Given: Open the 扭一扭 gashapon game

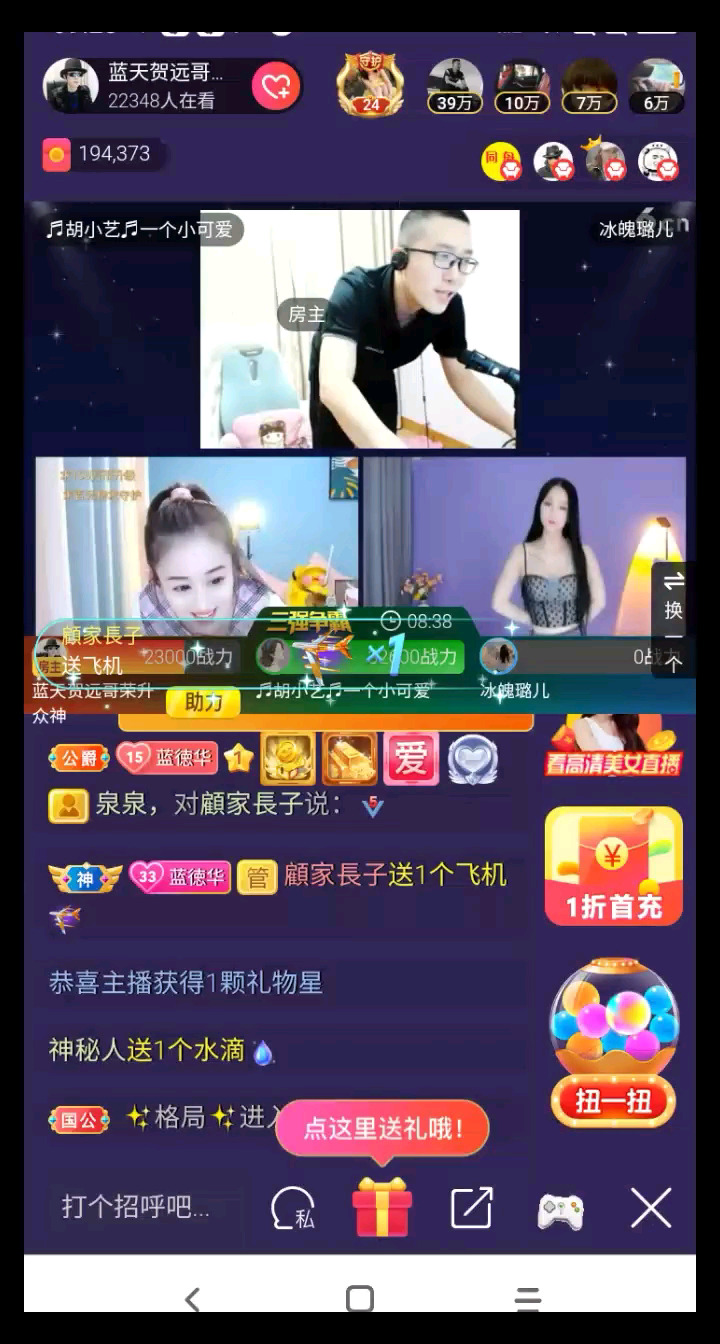Looking at the screenshot, I should tap(612, 1044).
